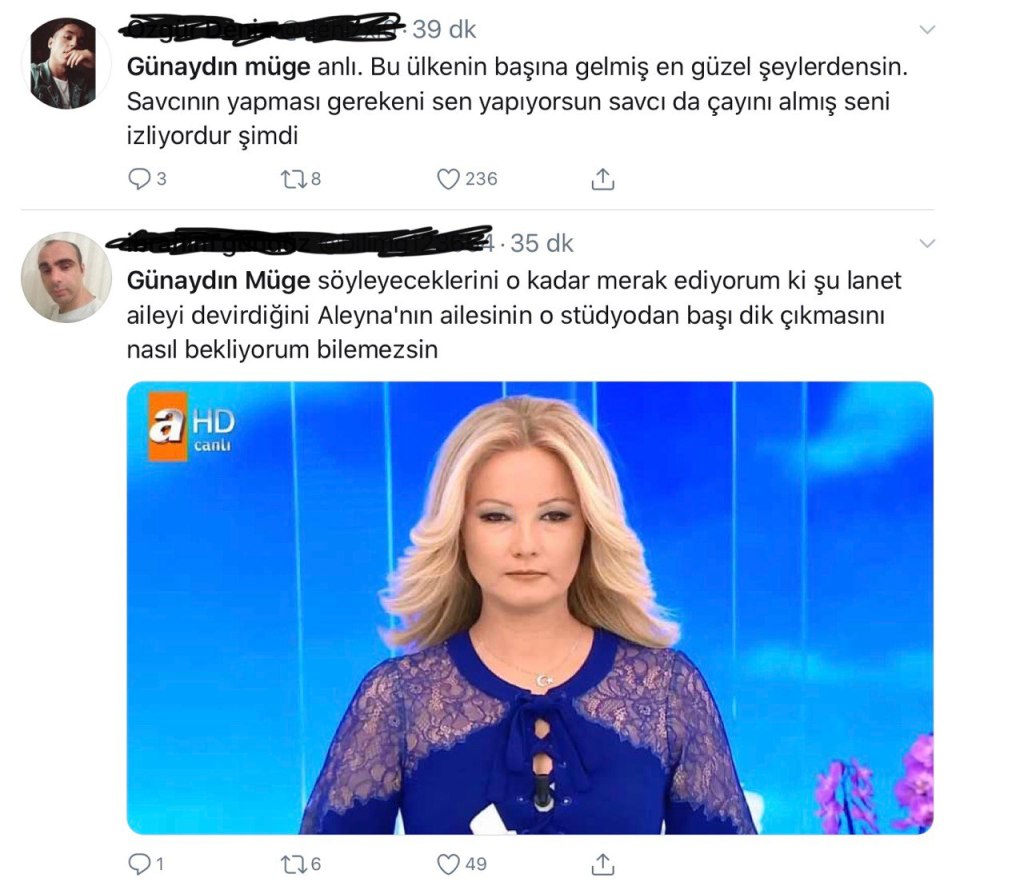Open the attached TV broadcast image

pos(529,607)
